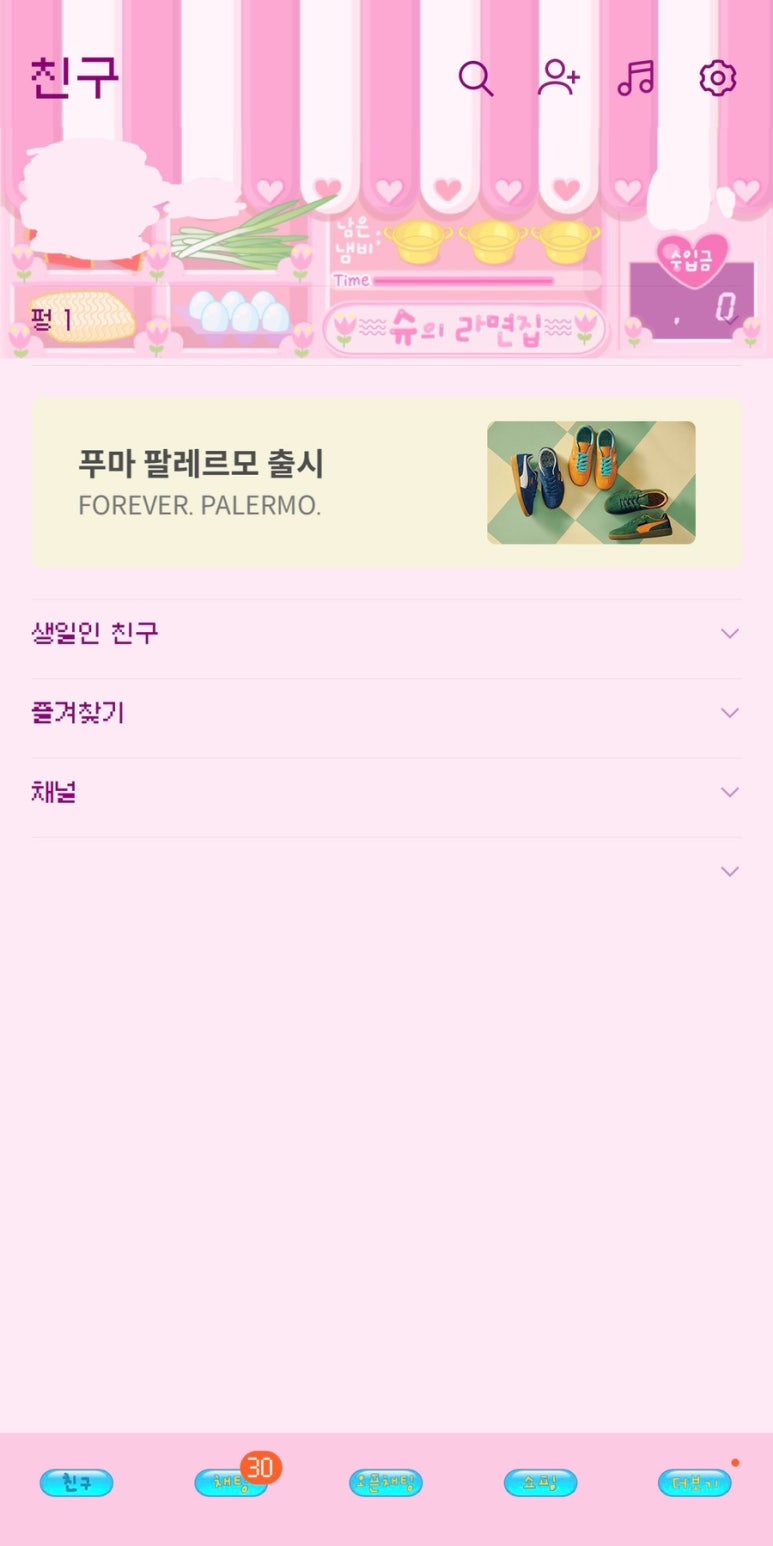Open the settings gear
The image size is (773, 1546).
[717, 78]
